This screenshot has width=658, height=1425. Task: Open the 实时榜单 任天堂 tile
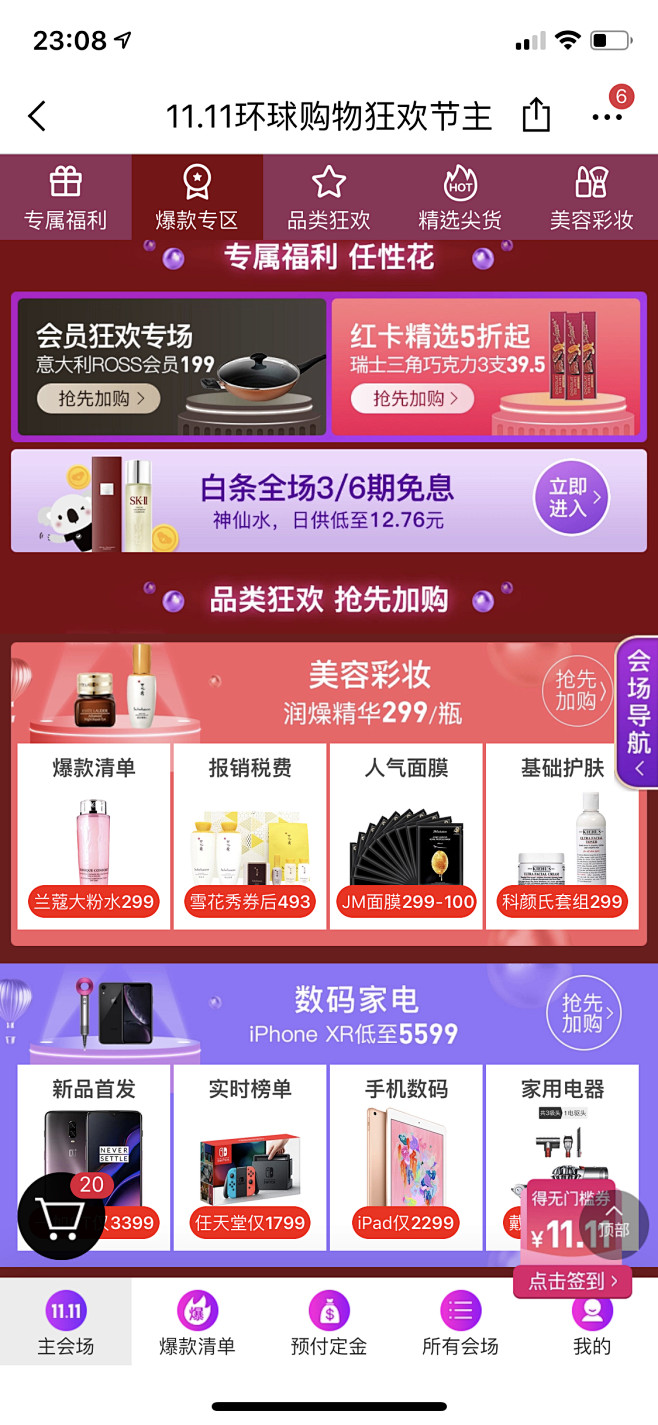tap(250, 1157)
